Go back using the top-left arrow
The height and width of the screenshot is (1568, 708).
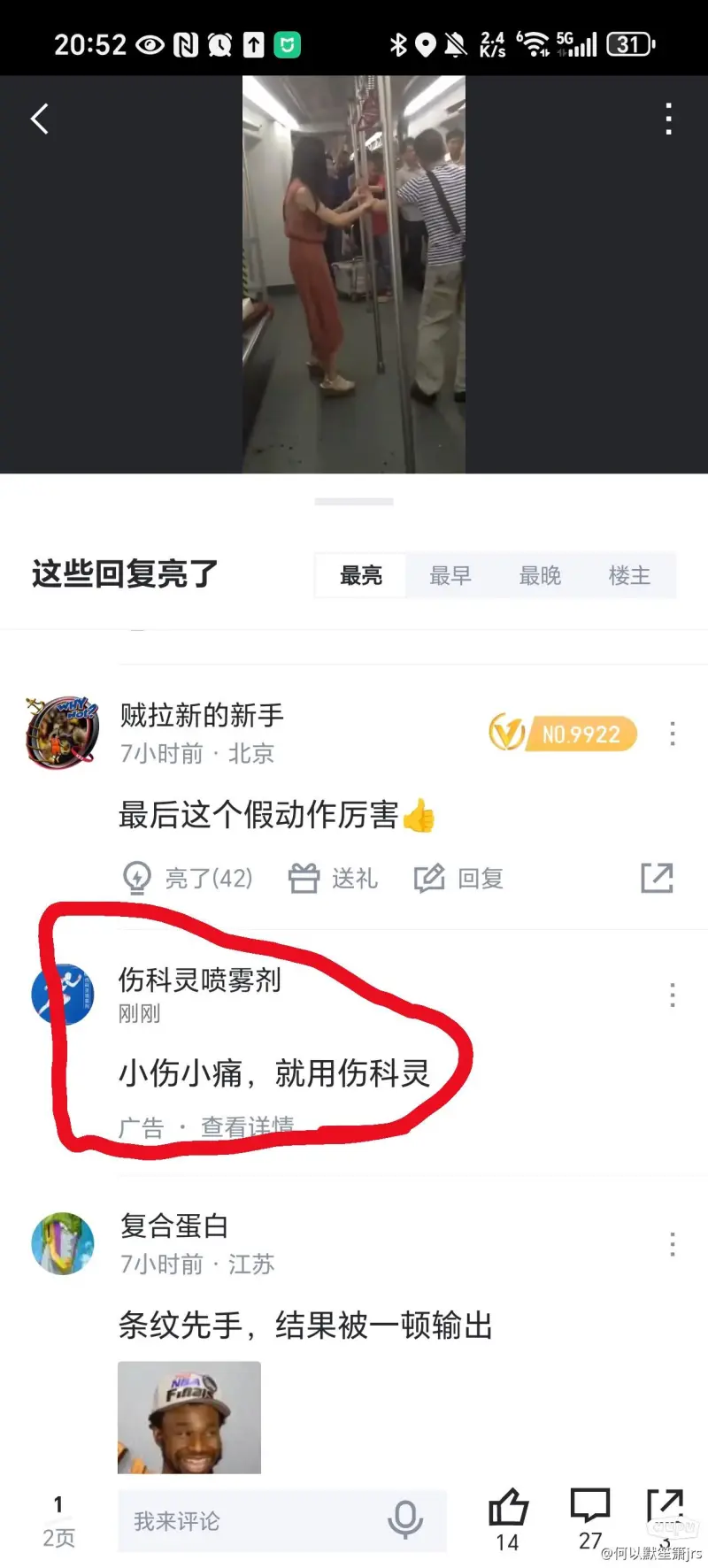pos(40,119)
